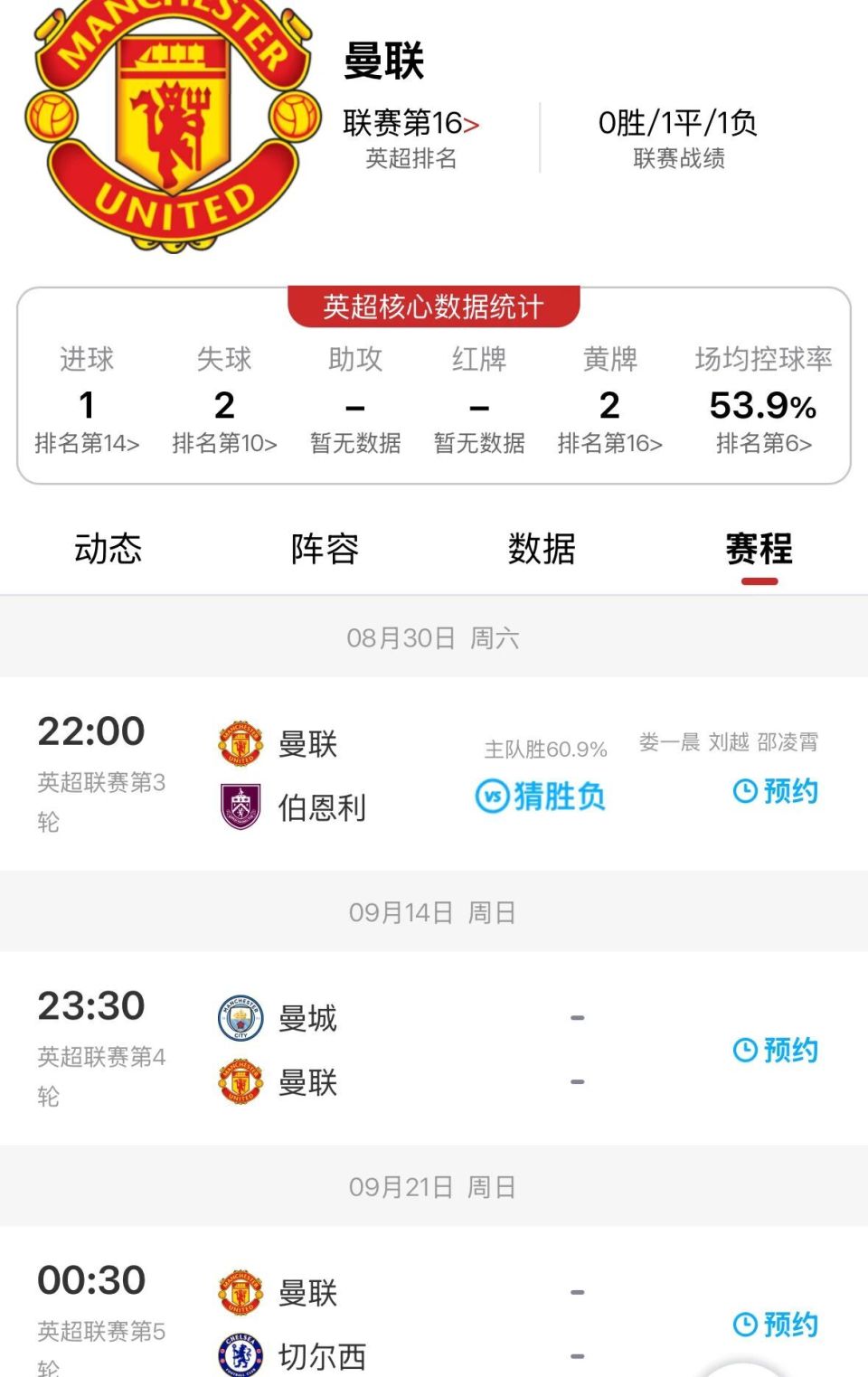
Task: Switch to the 动态 tab
Action: point(108,549)
